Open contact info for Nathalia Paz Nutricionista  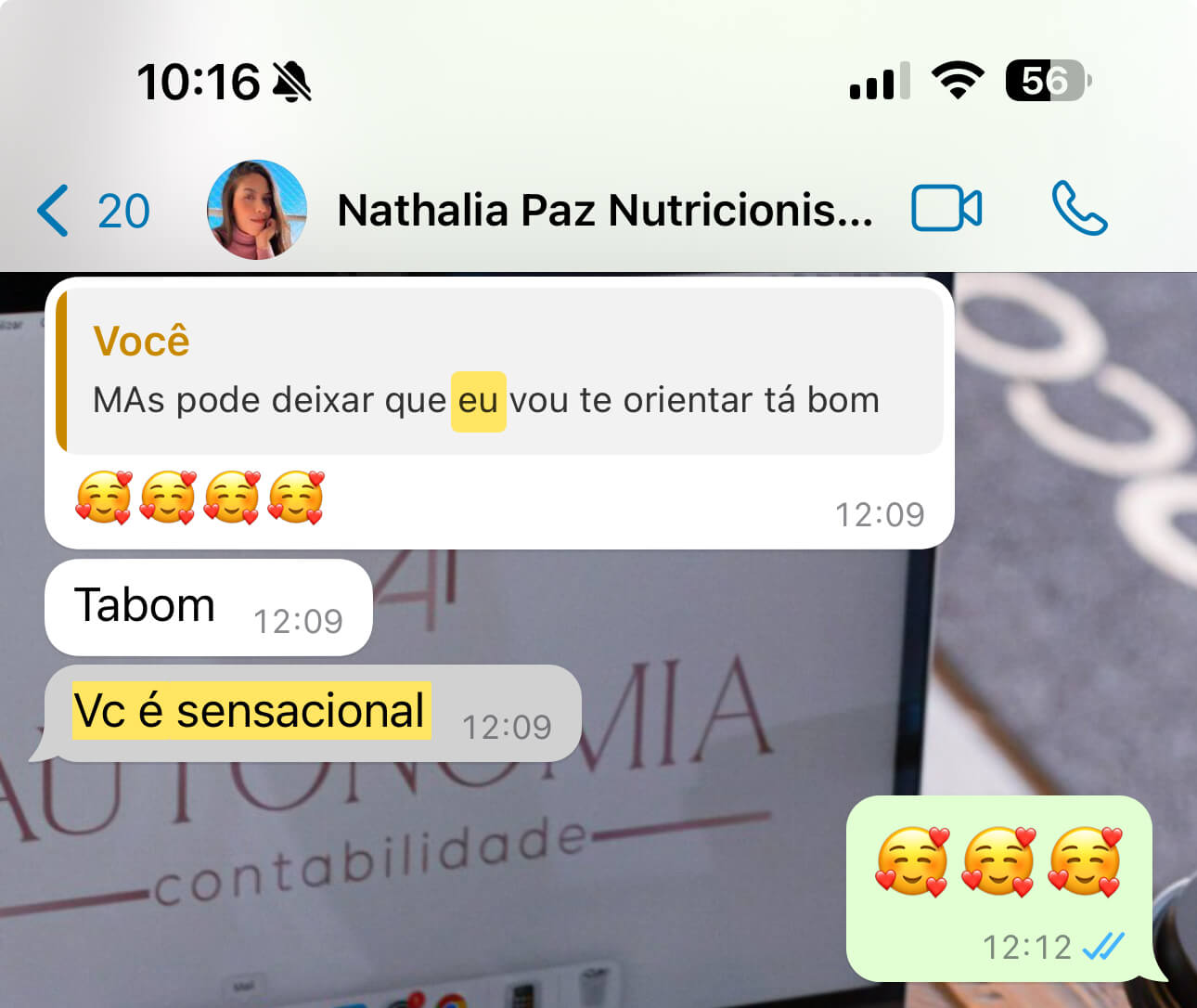(604, 210)
